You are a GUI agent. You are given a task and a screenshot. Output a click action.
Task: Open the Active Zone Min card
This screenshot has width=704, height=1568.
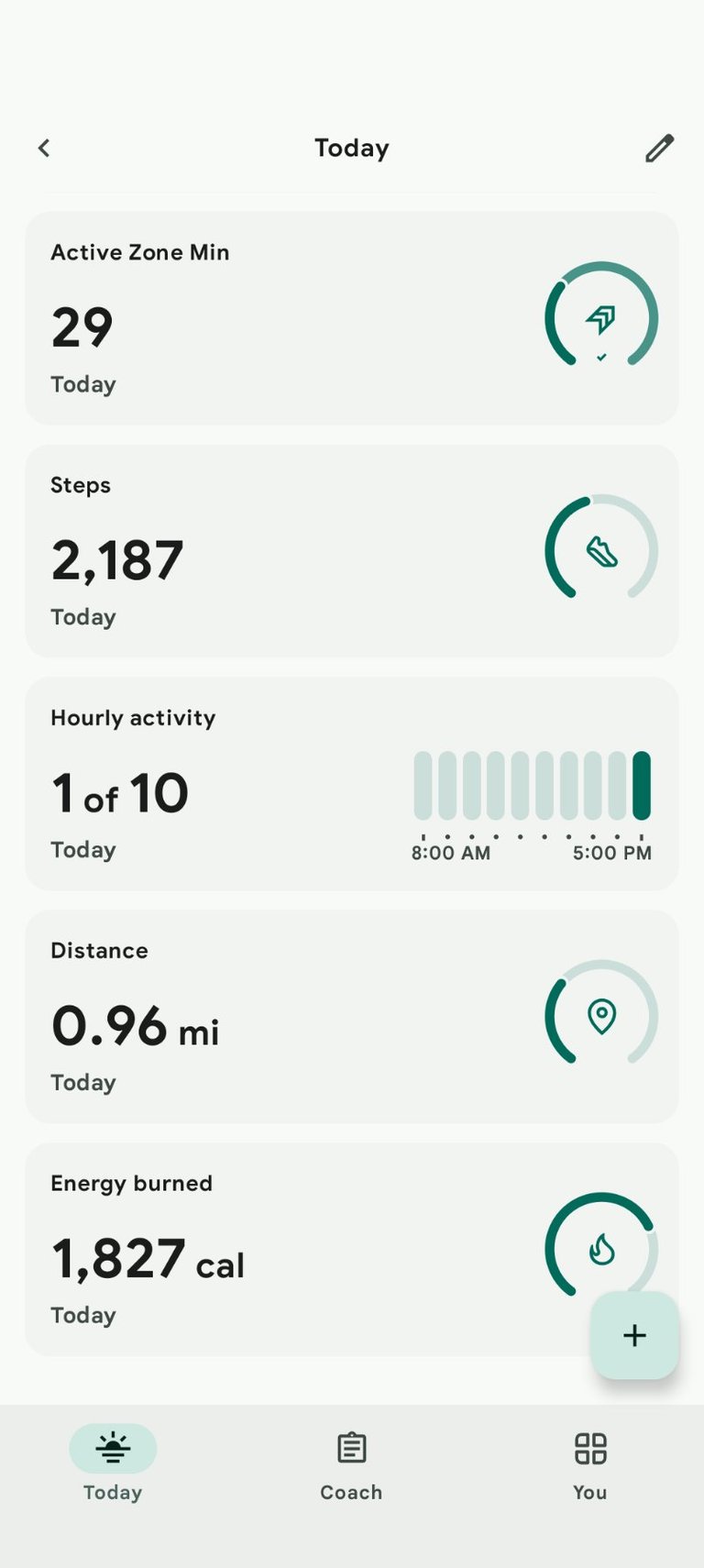click(x=352, y=318)
